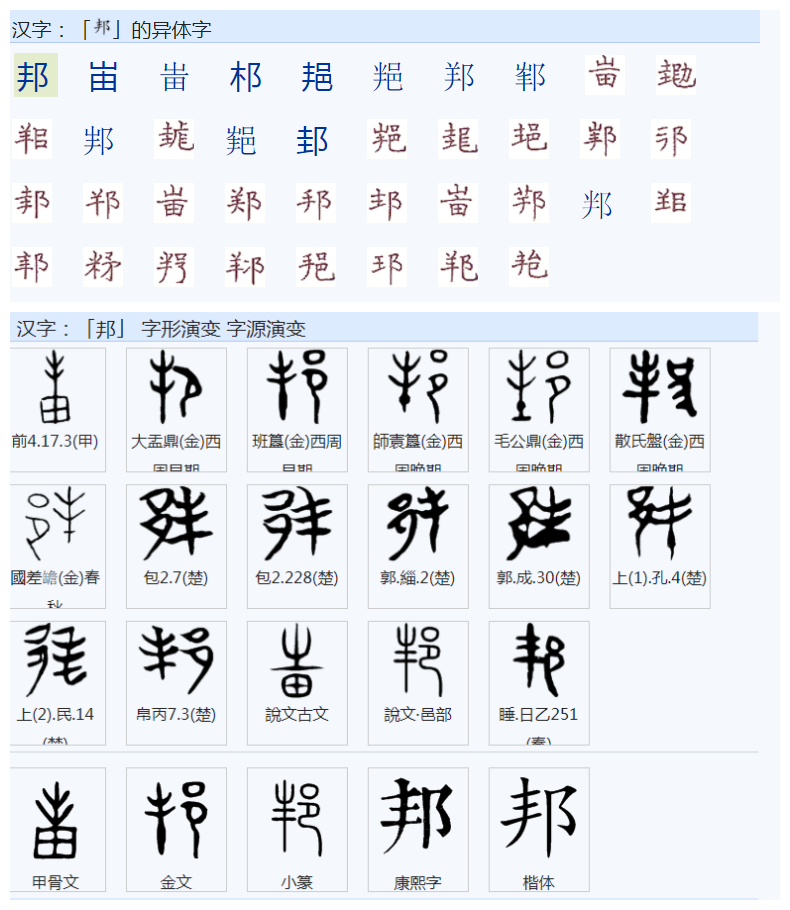View the 包2.228(楚) glyph image
This screenshot has height=910, width=790.
(297, 527)
